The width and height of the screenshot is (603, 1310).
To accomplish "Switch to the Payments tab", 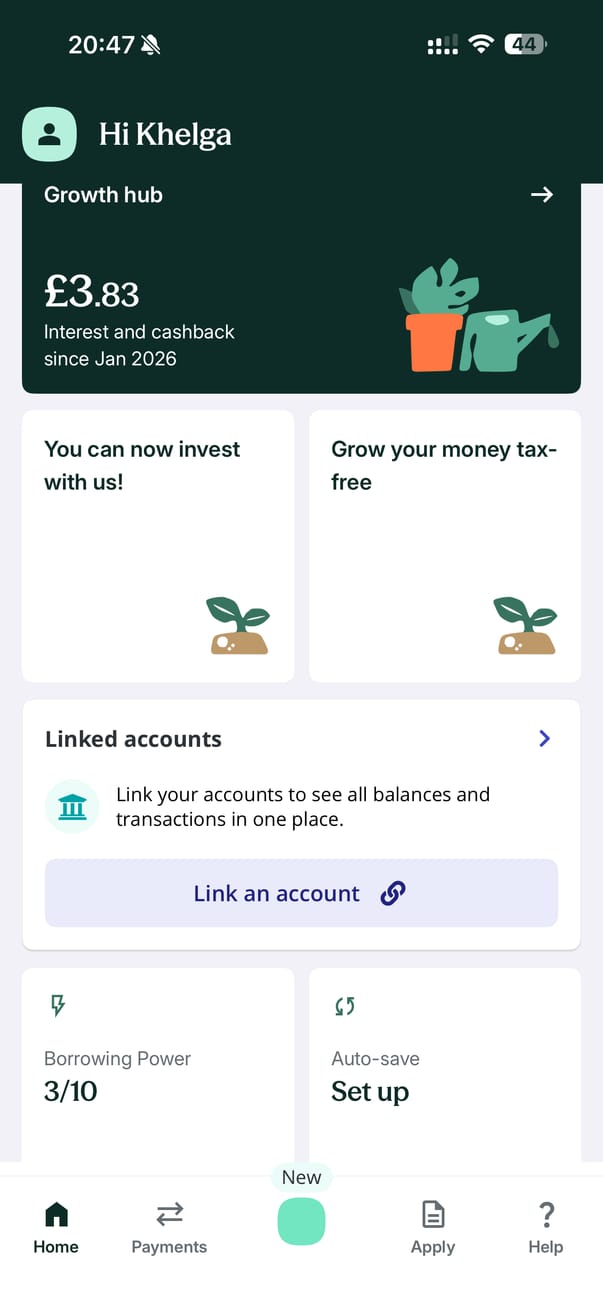I will pyautogui.click(x=169, y=1228).
